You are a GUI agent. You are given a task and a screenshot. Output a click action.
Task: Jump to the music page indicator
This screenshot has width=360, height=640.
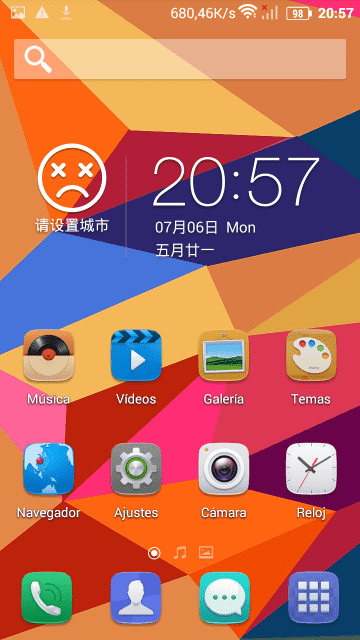(x=180, y=553)
